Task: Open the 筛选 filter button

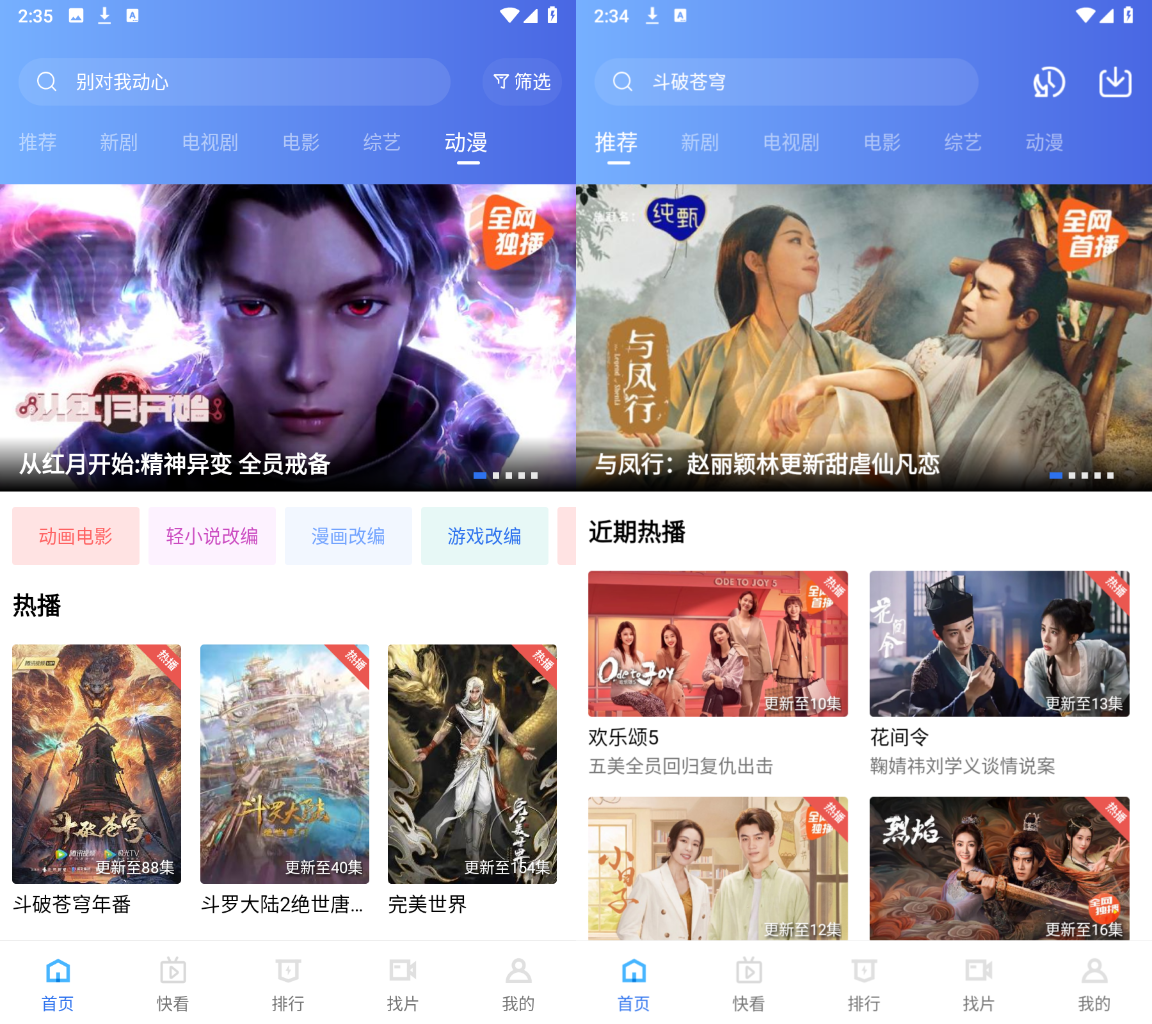Action: coord(522,82)
